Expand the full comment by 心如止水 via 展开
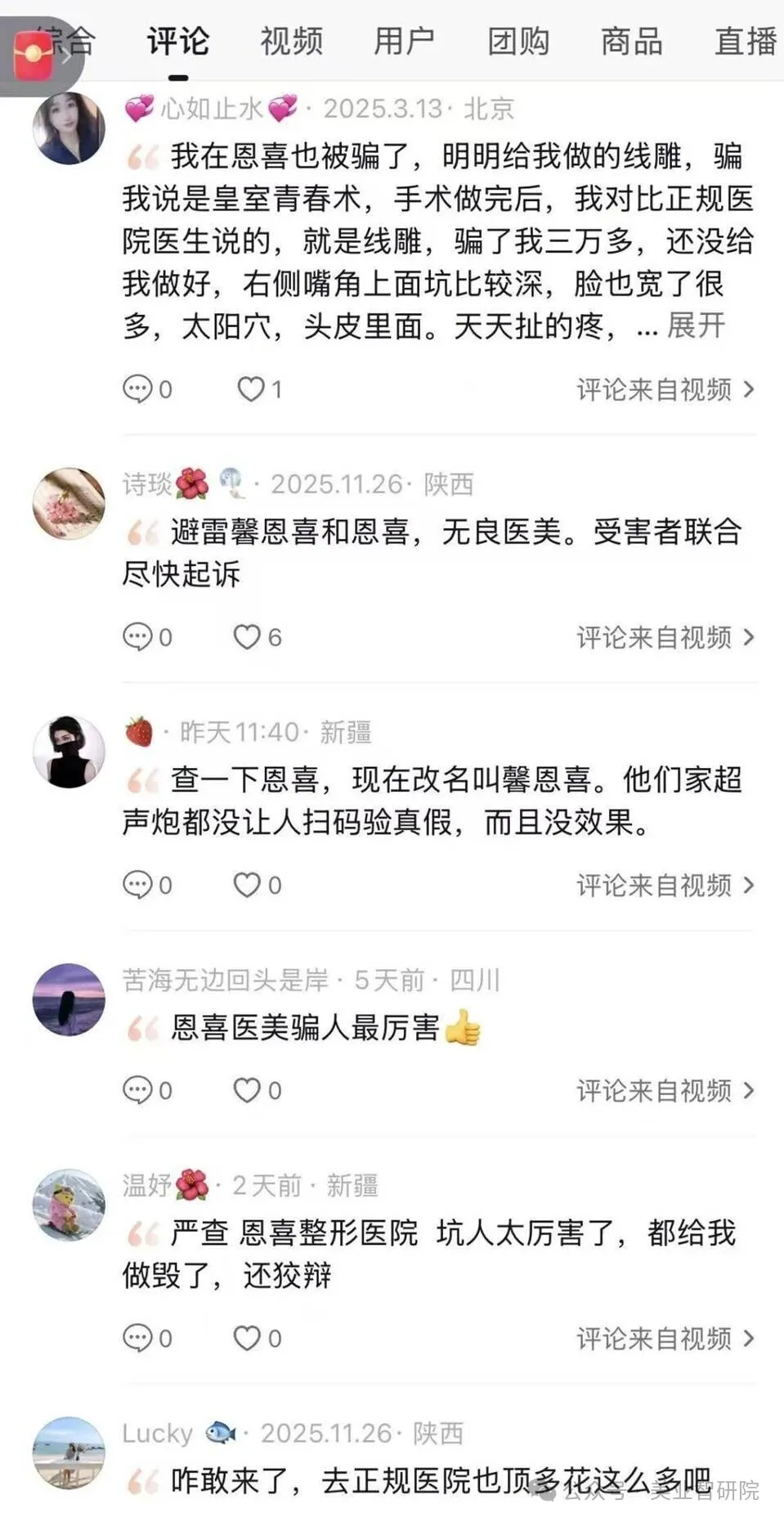 (x=696, y=326)
